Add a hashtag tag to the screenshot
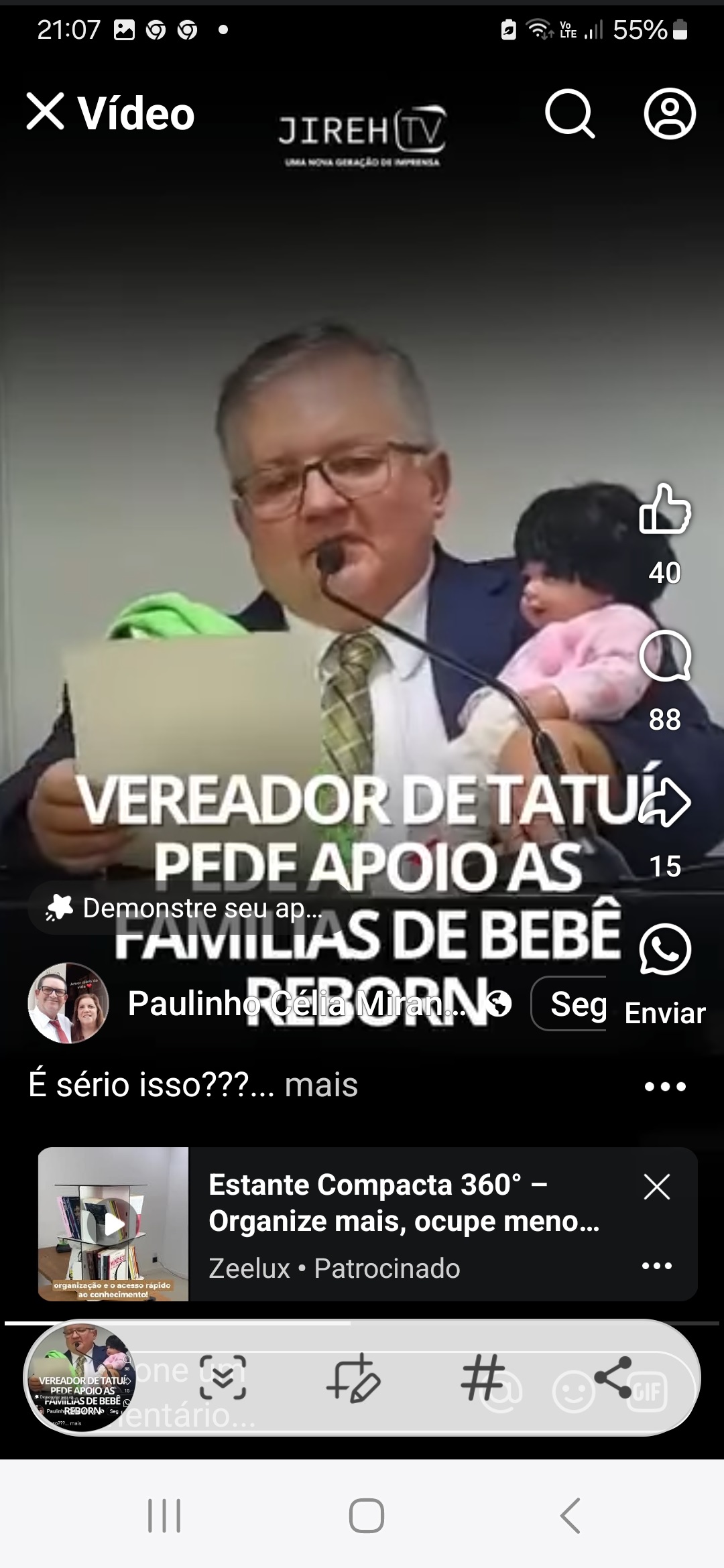Viewport: 724px width, 1568px height. coord(483,1378)
